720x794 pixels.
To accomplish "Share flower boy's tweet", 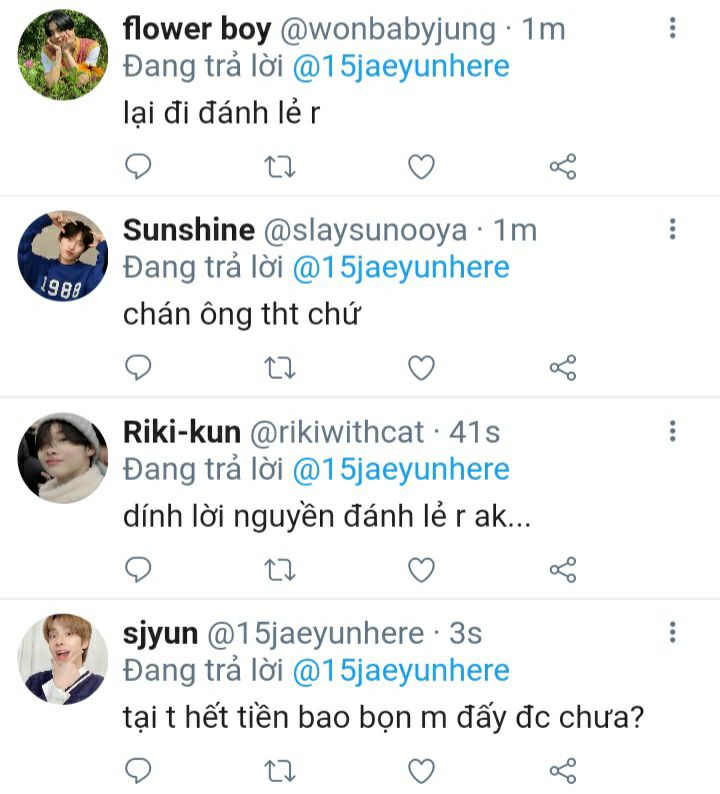I will pyautogui.click(x=563, y=166).
